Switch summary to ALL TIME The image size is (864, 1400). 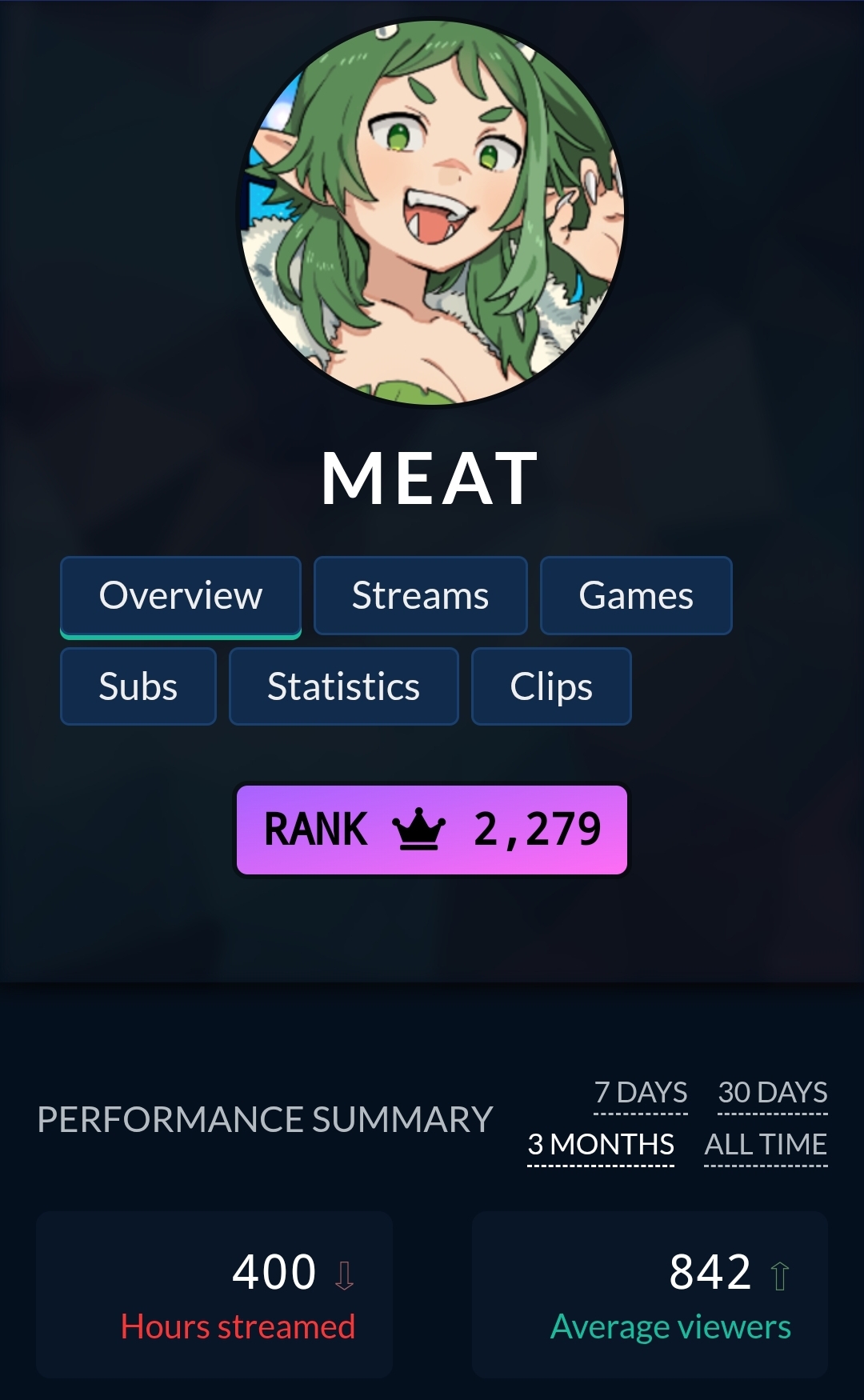coord(766,1145)
